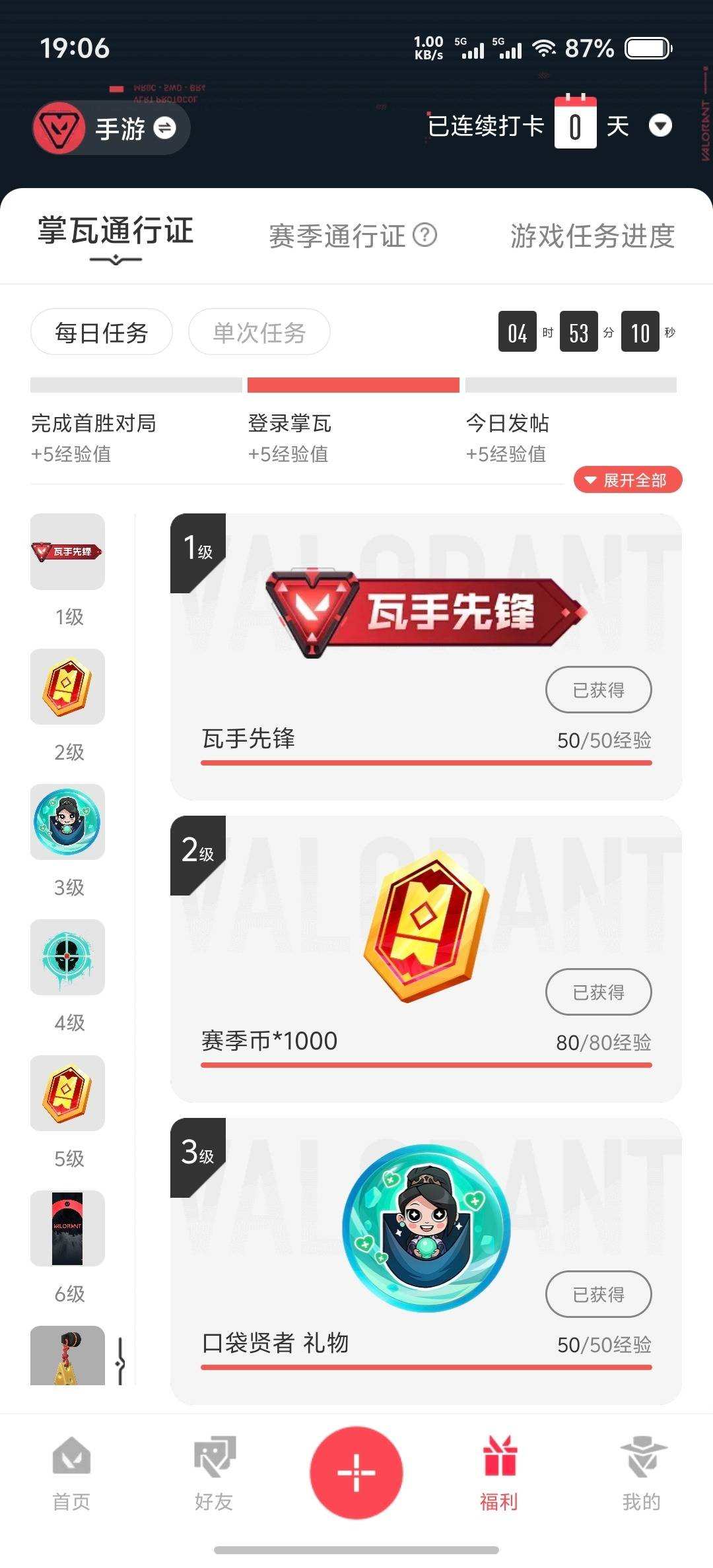Switch to the 每日任务 tab
This screenshot has width=713, height=1568.
coord(102,332)
